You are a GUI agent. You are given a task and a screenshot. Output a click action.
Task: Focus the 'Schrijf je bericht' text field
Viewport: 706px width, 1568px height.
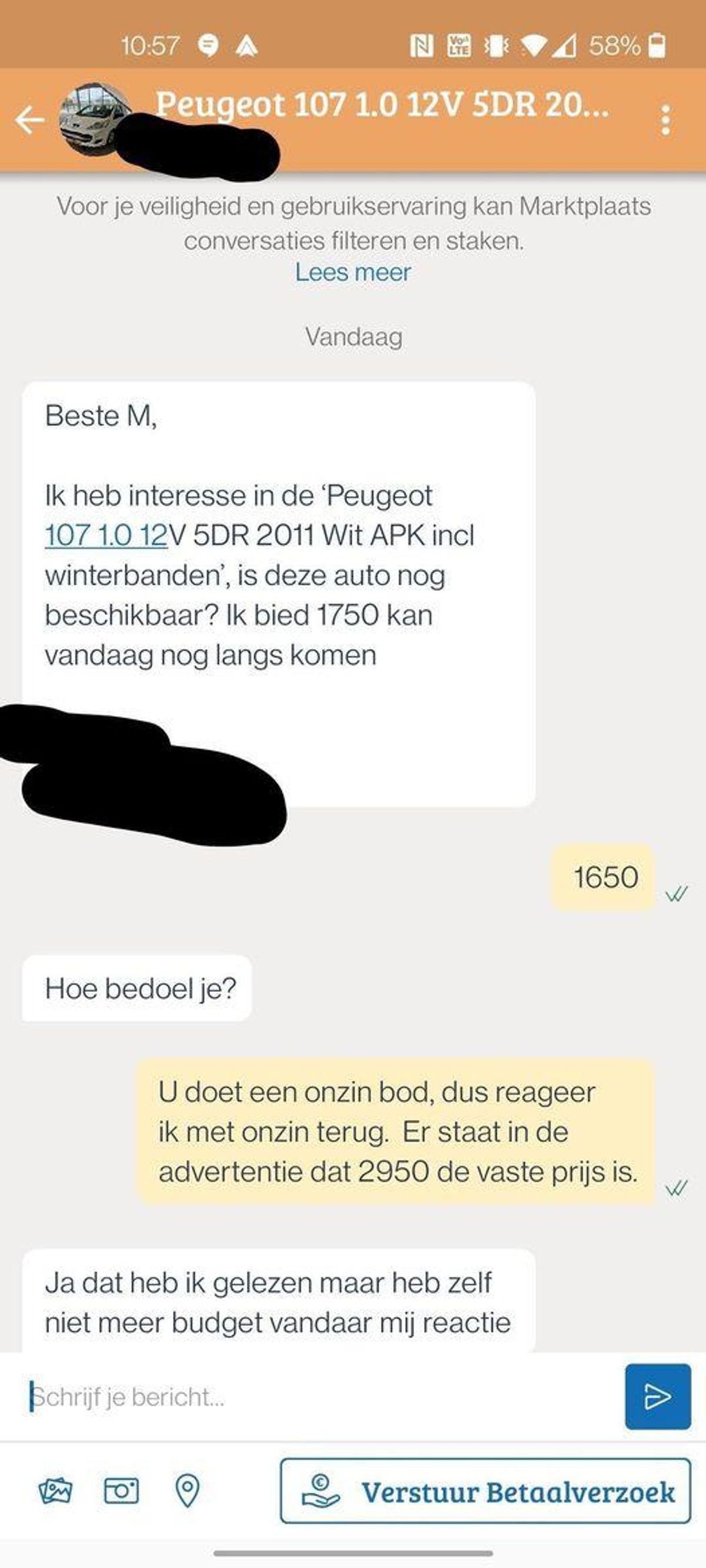pos(317,1397)
